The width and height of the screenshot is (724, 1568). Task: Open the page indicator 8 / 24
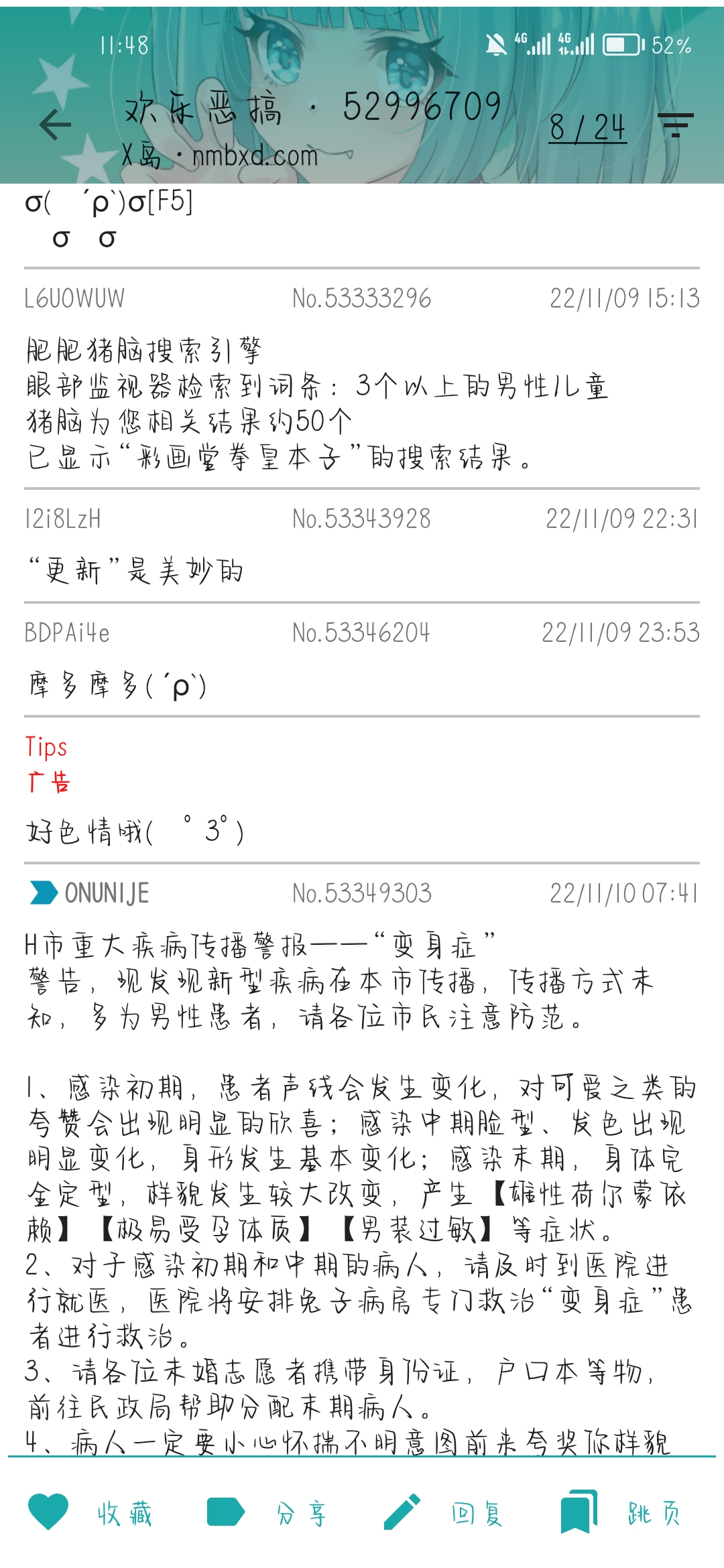(x=588, y=127)
